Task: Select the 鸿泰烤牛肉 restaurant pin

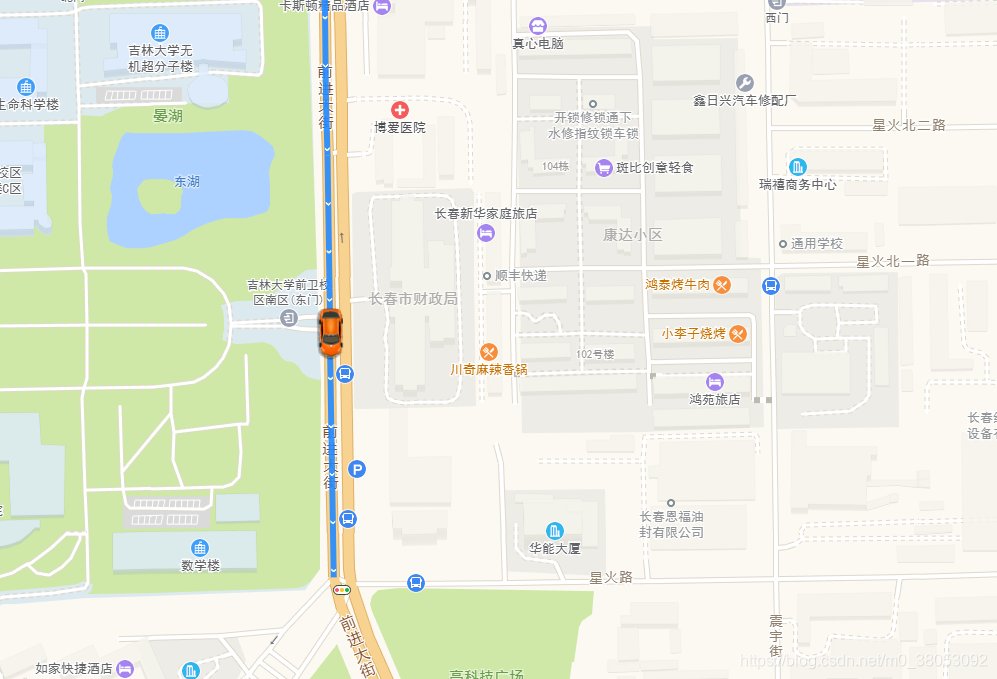Action: coord(722,285)
